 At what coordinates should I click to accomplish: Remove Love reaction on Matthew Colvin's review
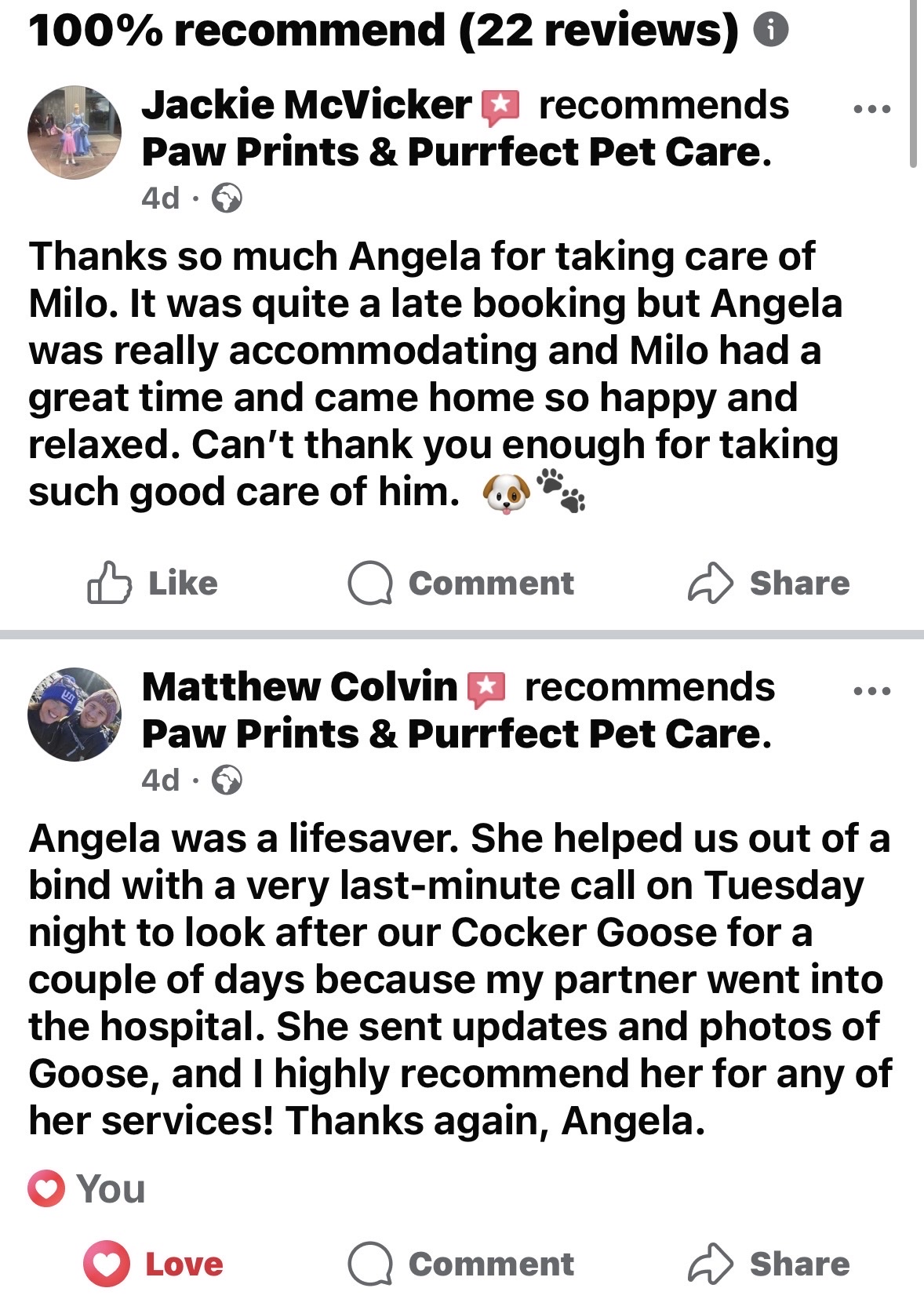pos(154,1264)
